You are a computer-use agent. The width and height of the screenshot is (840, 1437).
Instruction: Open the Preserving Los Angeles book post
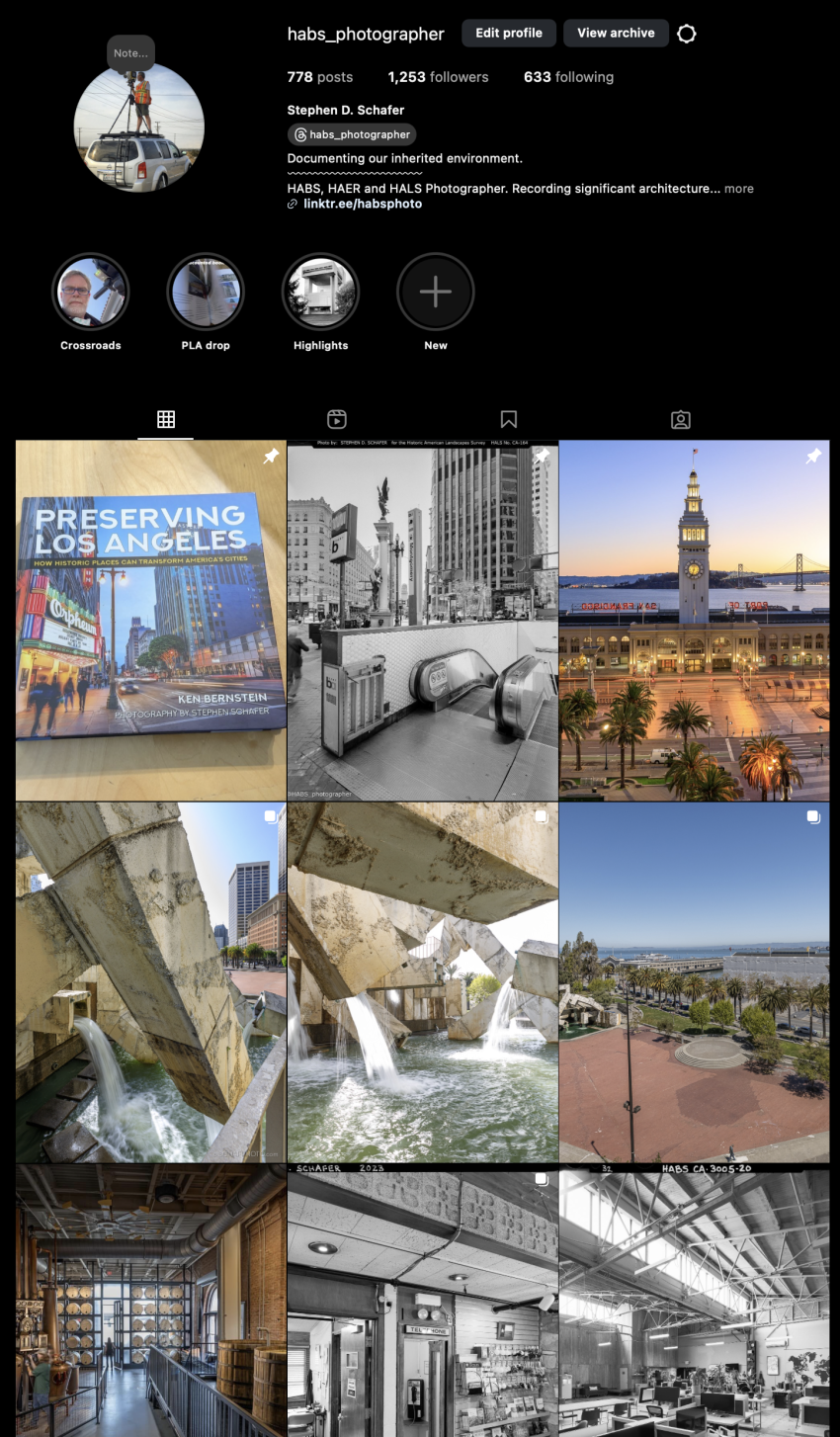150,621
